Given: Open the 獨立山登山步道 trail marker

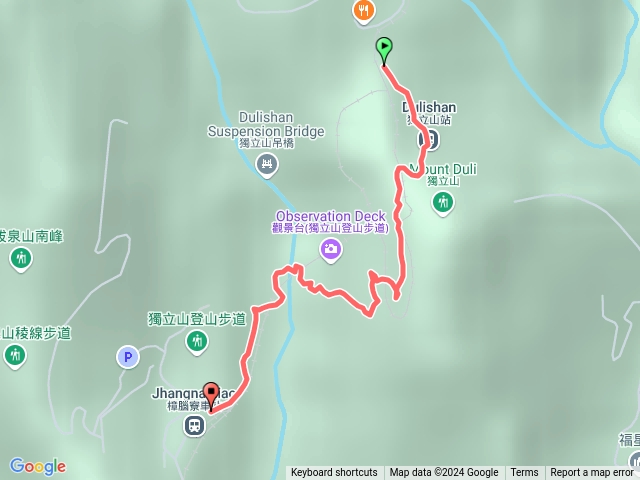Looking at the screenshot, I should pyautogui.click(x=197, y=342).
